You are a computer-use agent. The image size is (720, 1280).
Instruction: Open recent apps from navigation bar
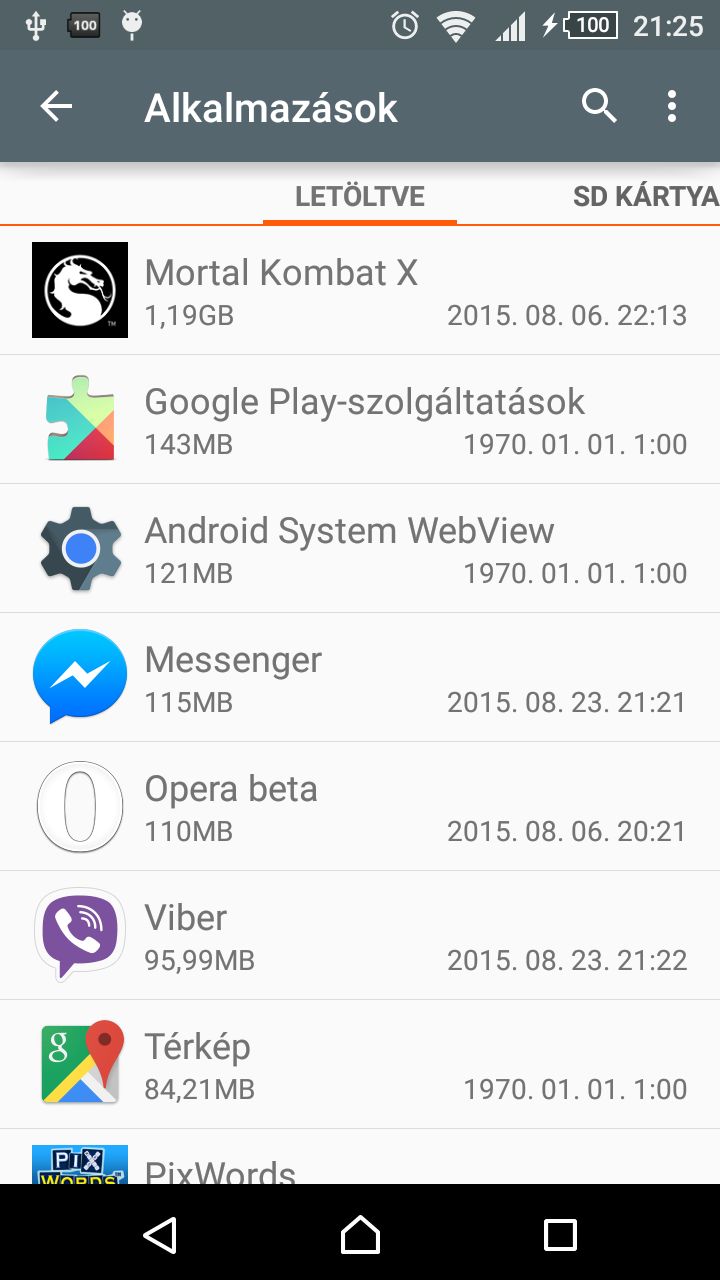click(x=560, y=1234)
